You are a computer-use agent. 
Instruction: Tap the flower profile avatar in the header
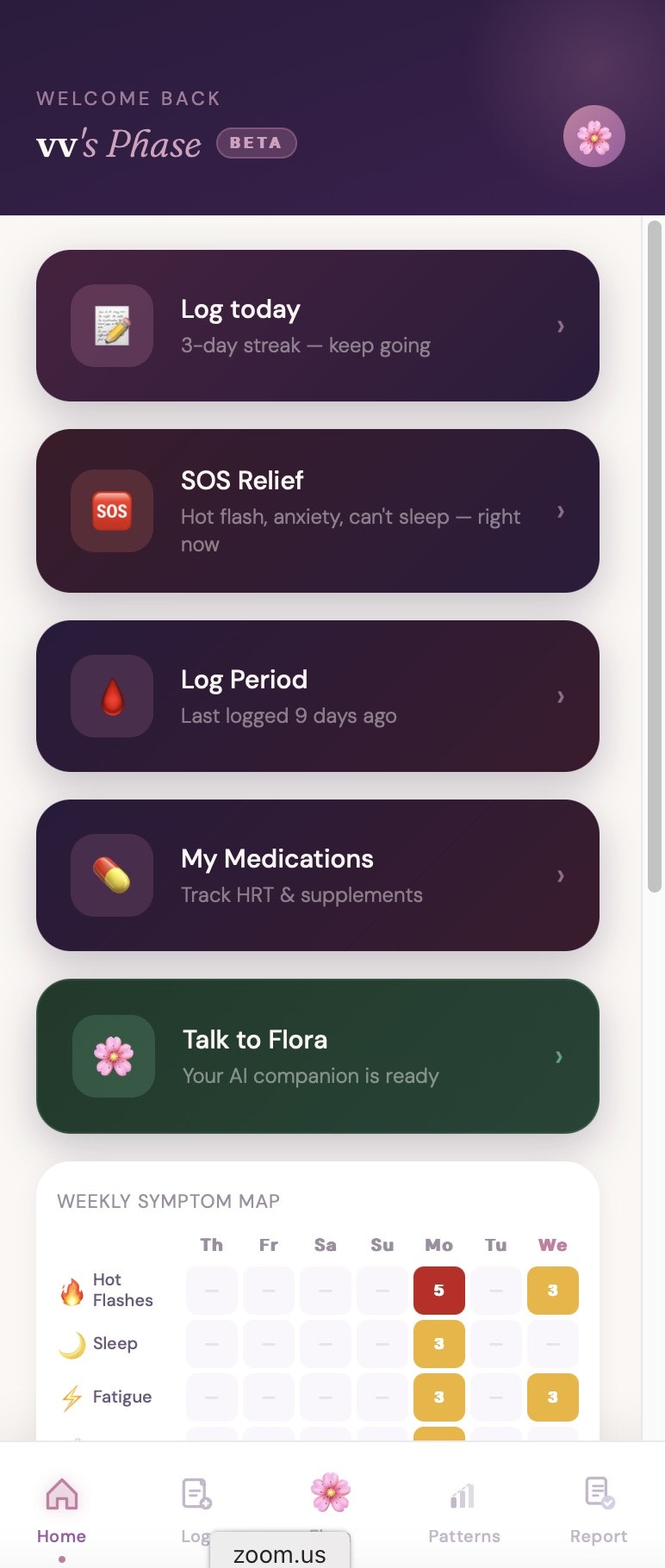point(594,135)
